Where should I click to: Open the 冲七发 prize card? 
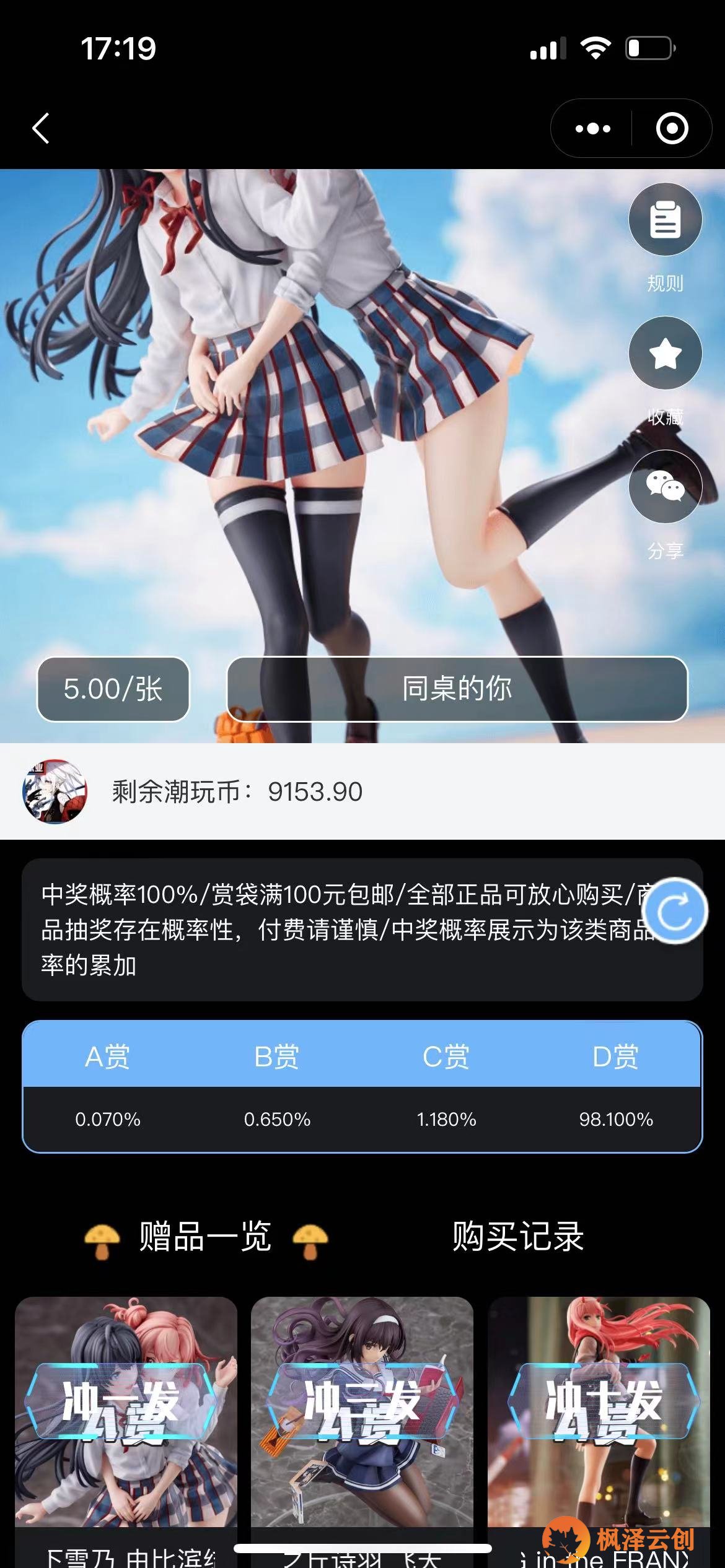(599, 1418)
